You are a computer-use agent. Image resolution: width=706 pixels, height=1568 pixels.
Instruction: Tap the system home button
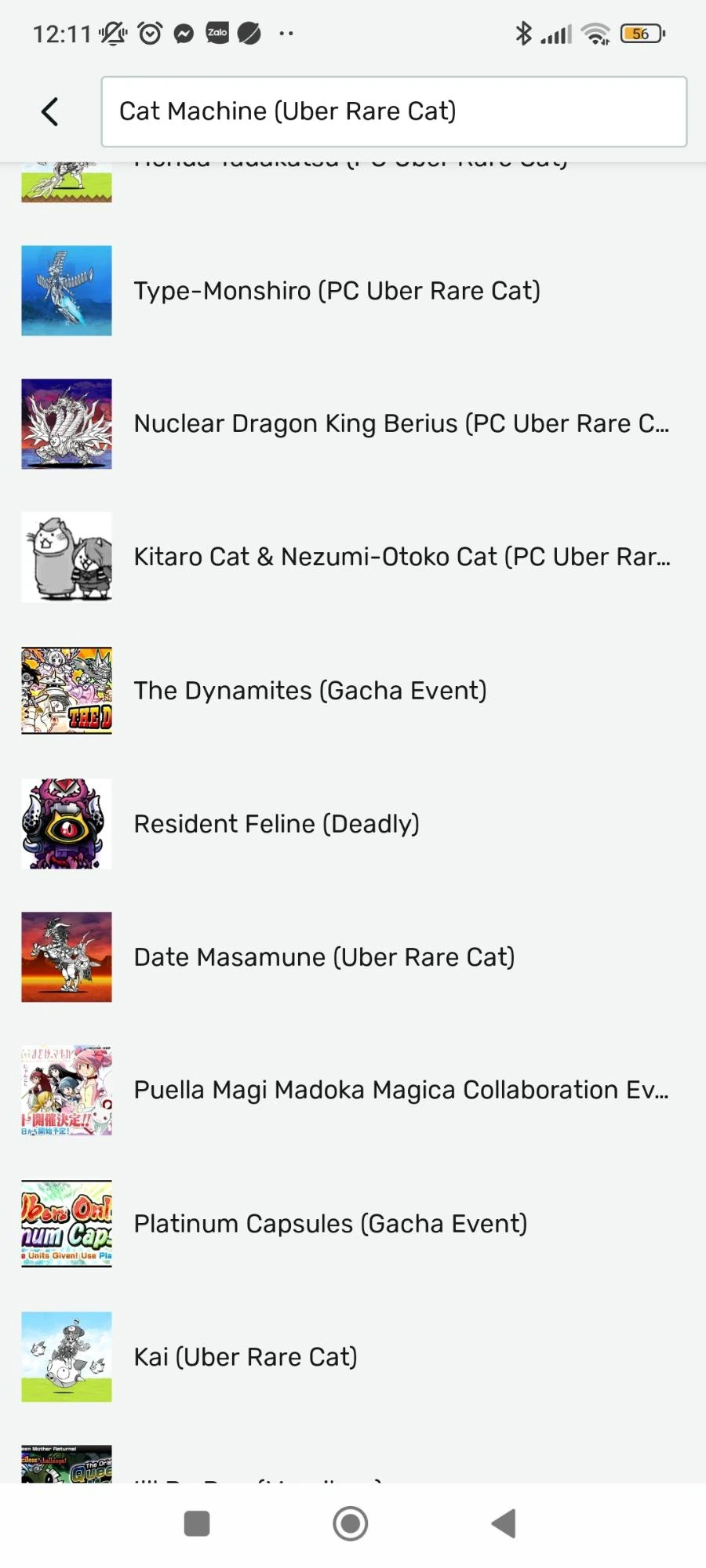click(351, 1523)
